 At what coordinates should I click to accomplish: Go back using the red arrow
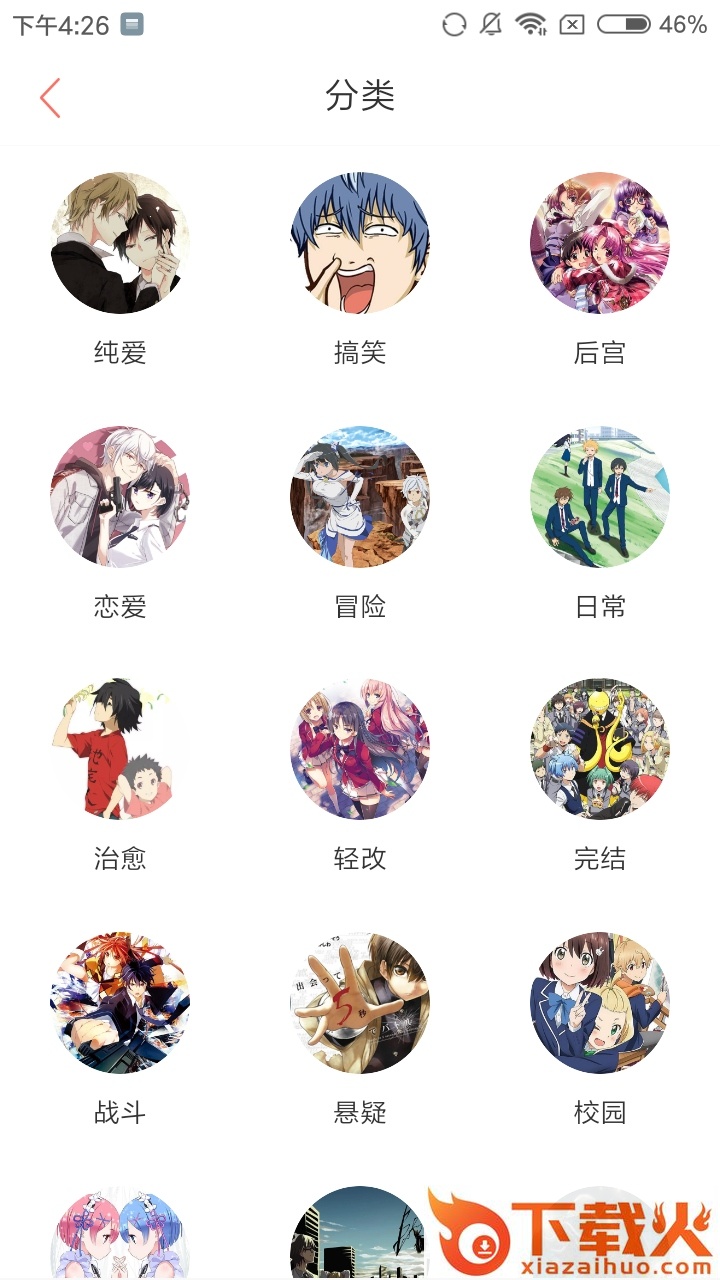(x=50, y=97)
